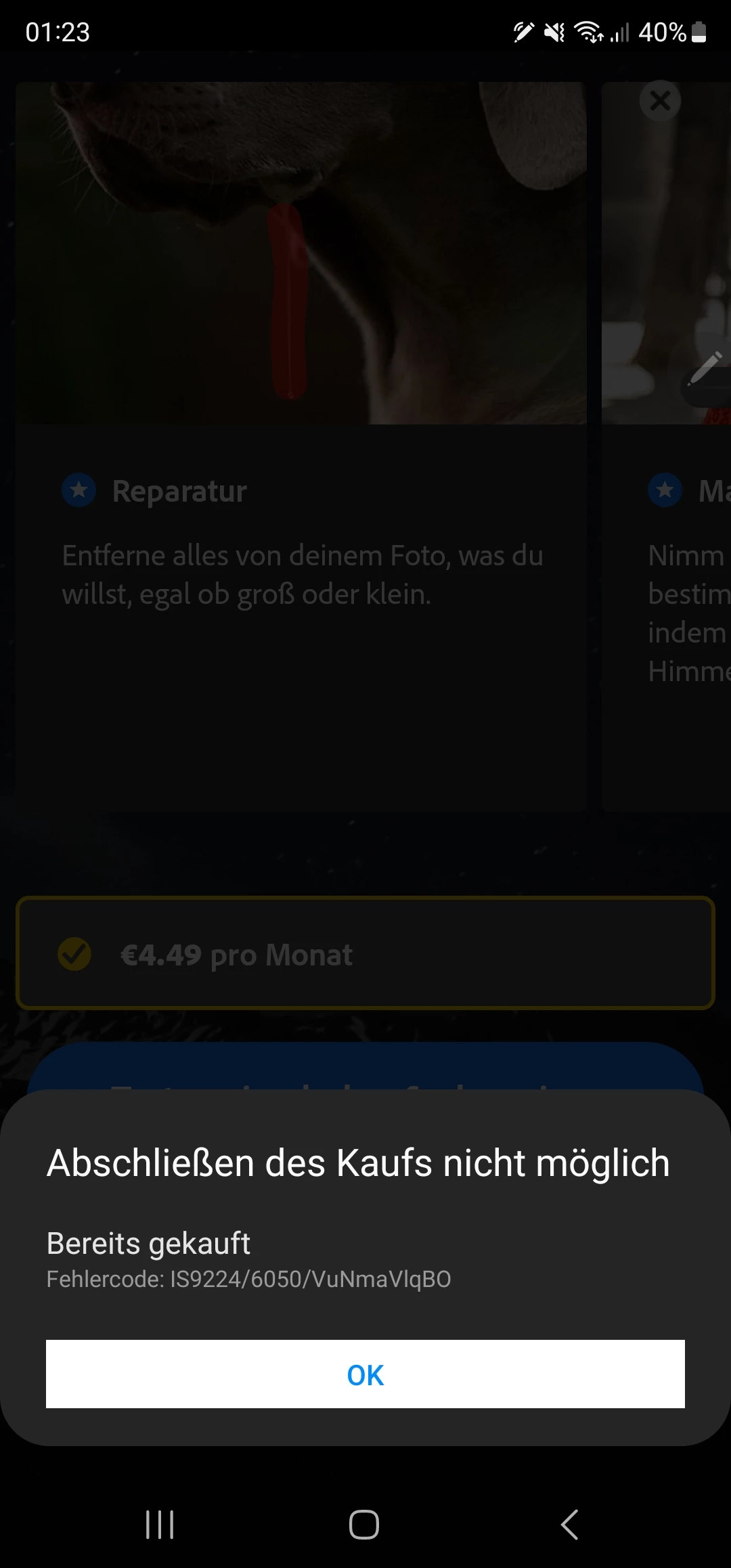Close the subscription offer screen
Image resolution: width=731 pixels, height=1568 pixels.
click(x=660, y=102)
